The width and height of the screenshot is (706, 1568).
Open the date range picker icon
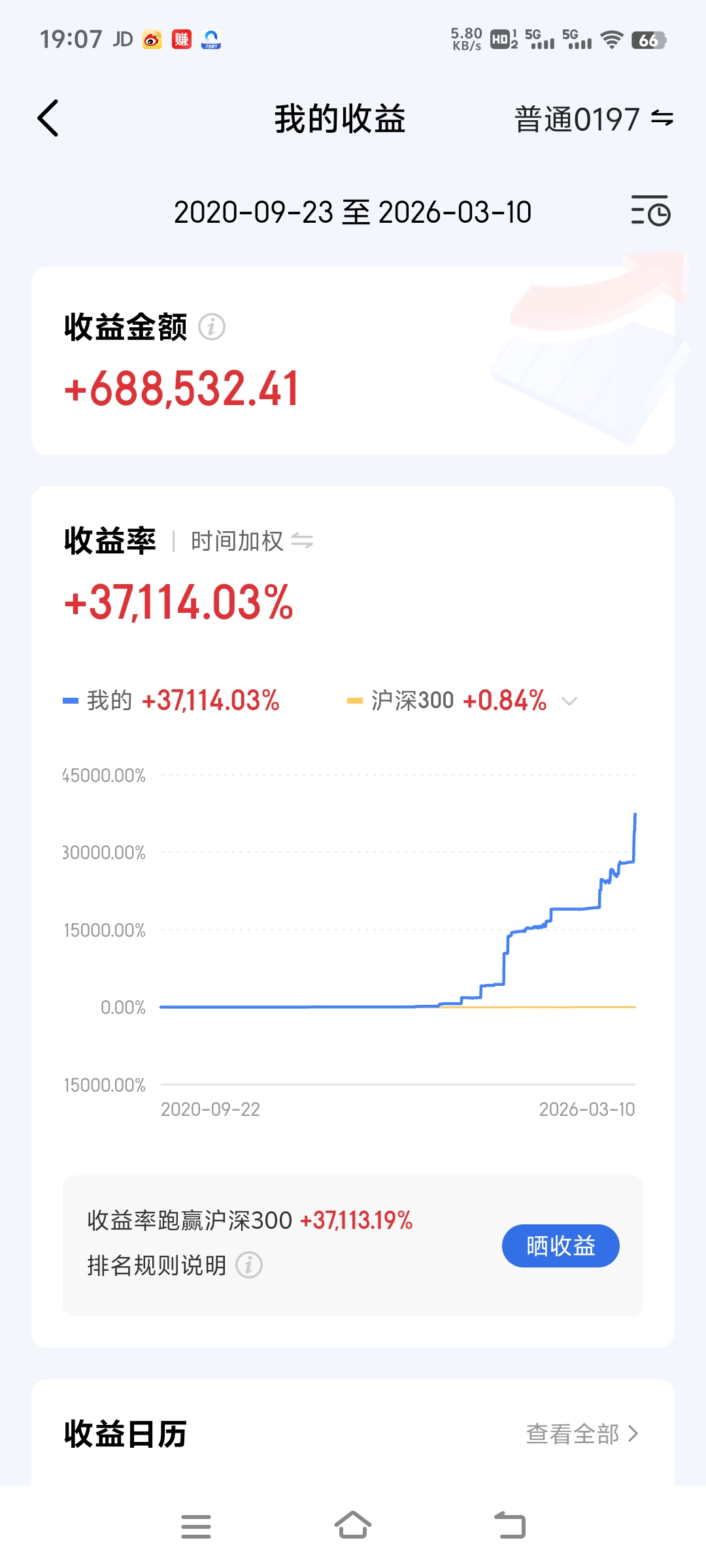coord(650,211)
